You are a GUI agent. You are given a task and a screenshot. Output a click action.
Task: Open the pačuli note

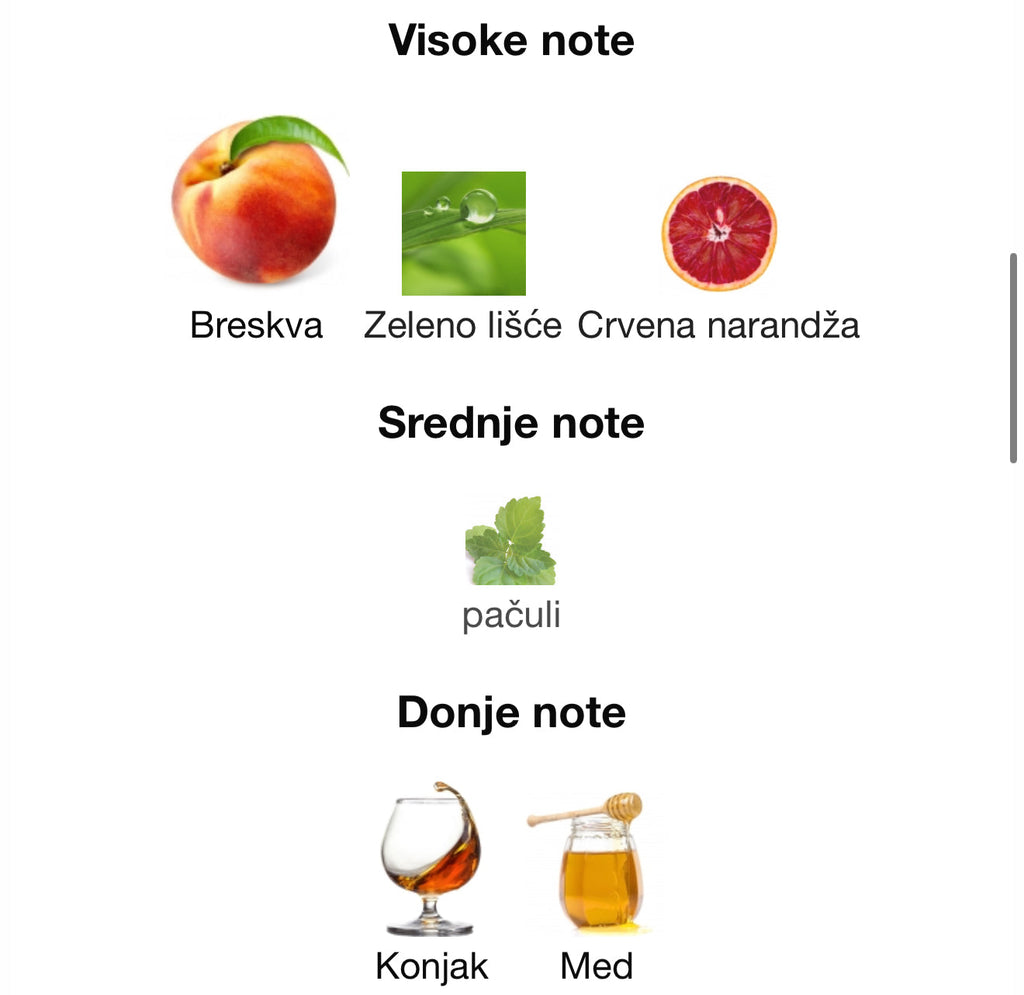point(511,543)
